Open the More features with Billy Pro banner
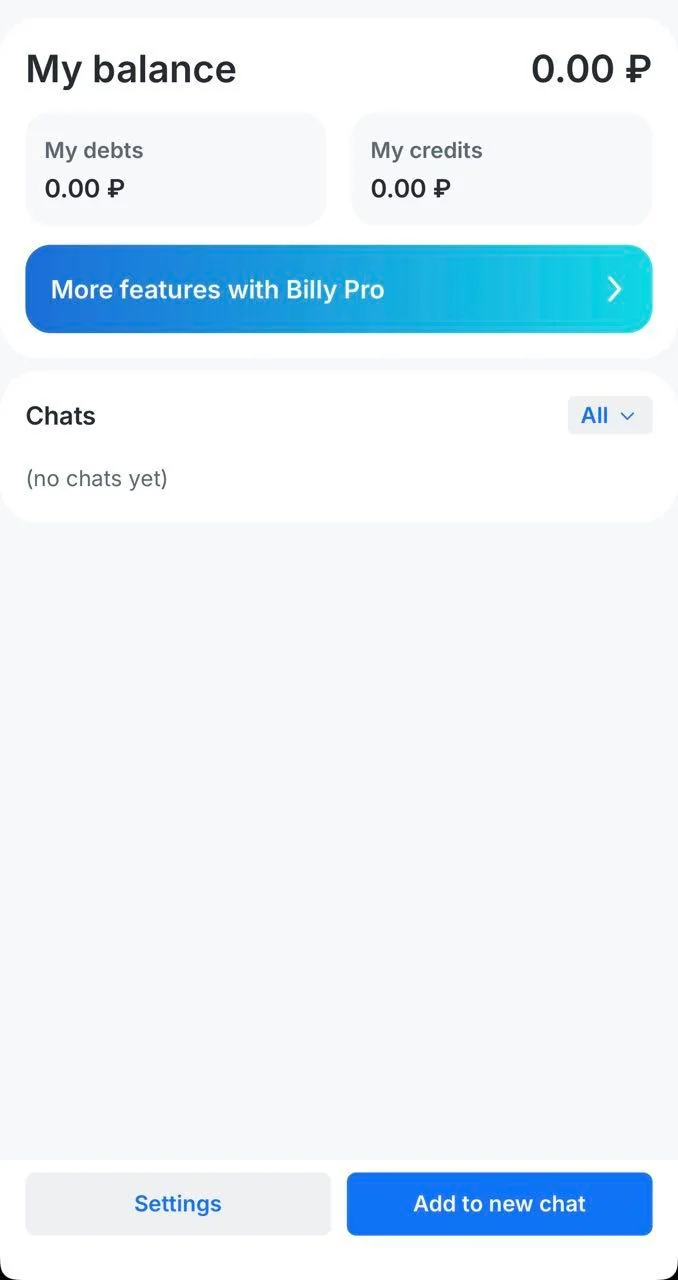This screenshot has width=678, height=1280. tap(339, 289)
